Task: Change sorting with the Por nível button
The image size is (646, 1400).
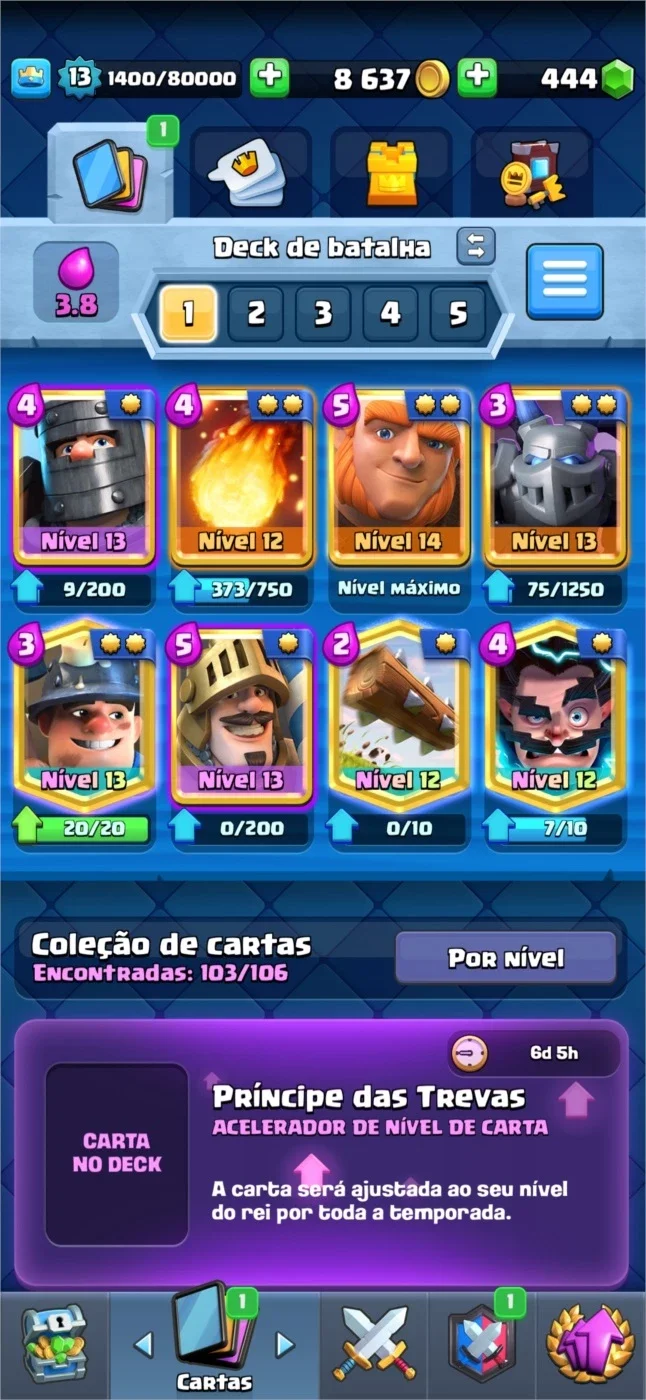Action: pyautogui.click(x=506, y=958)
